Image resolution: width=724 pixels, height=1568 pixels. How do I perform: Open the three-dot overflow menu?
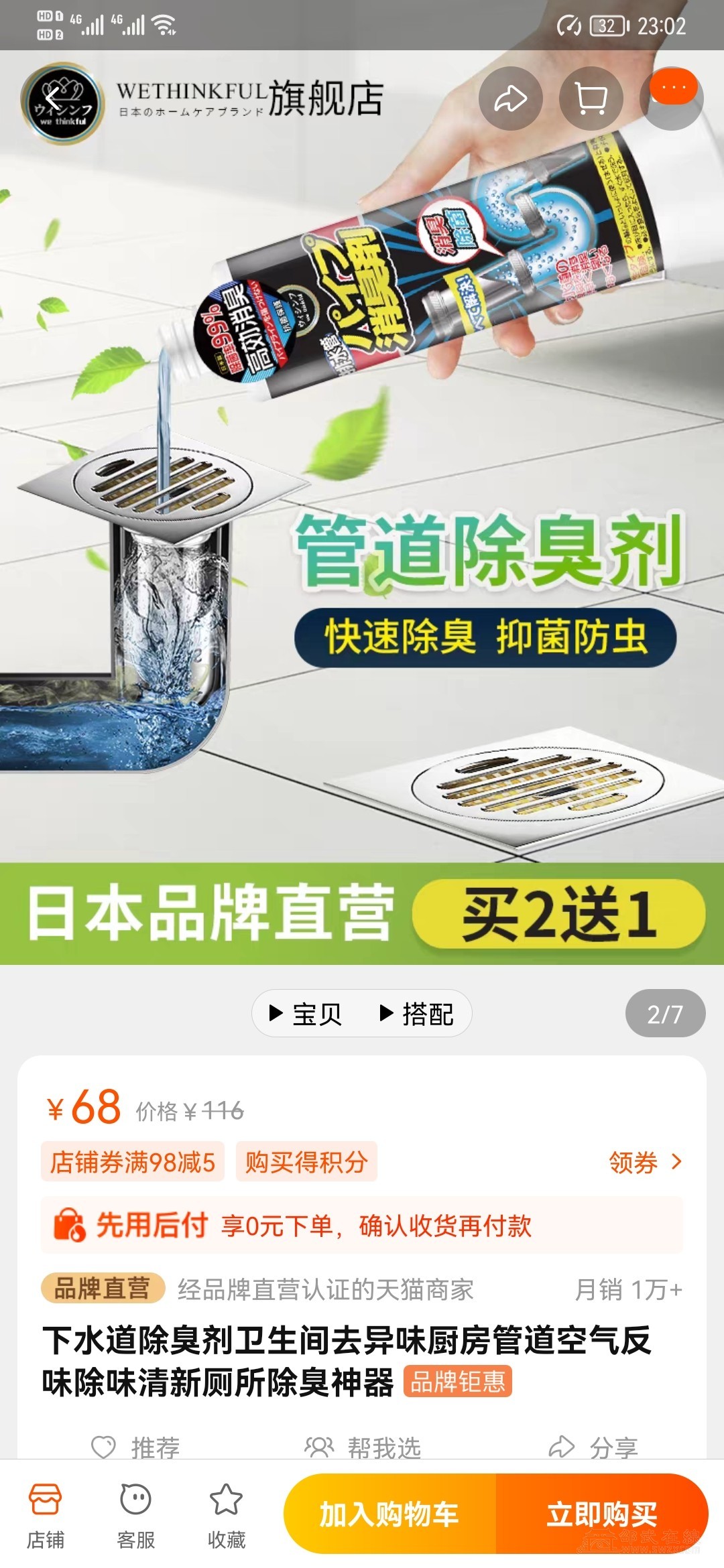point(673,88)
